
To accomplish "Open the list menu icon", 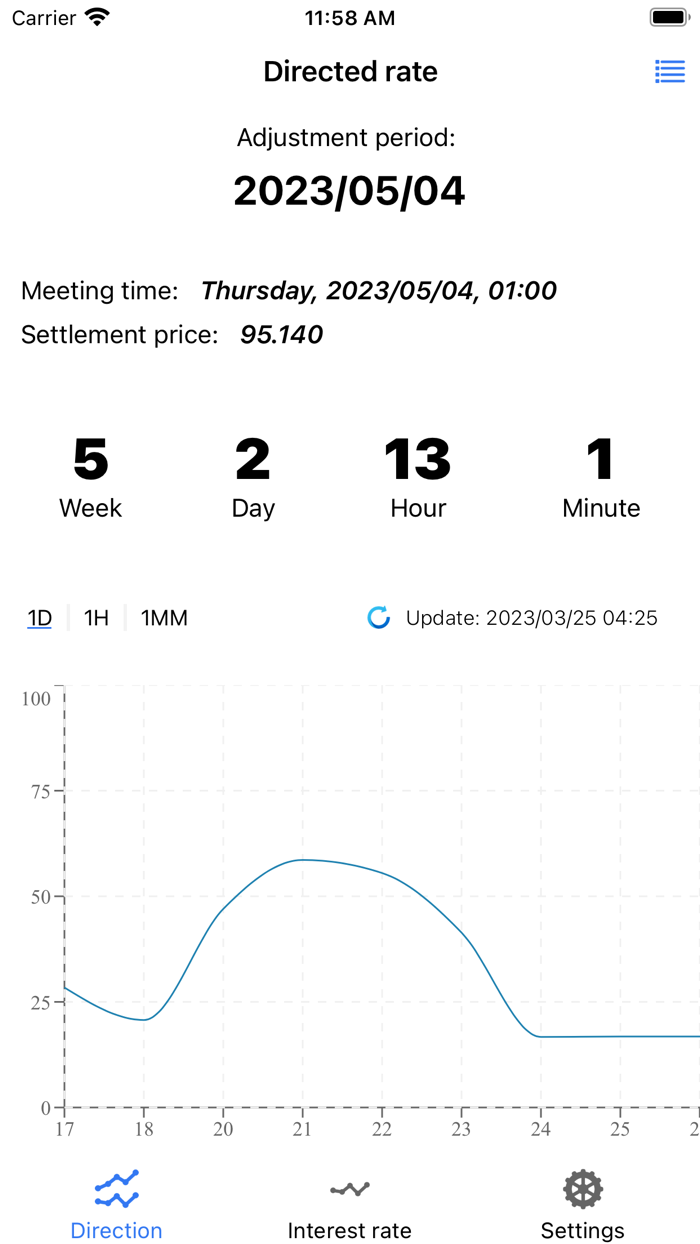I will coord(670,71).
